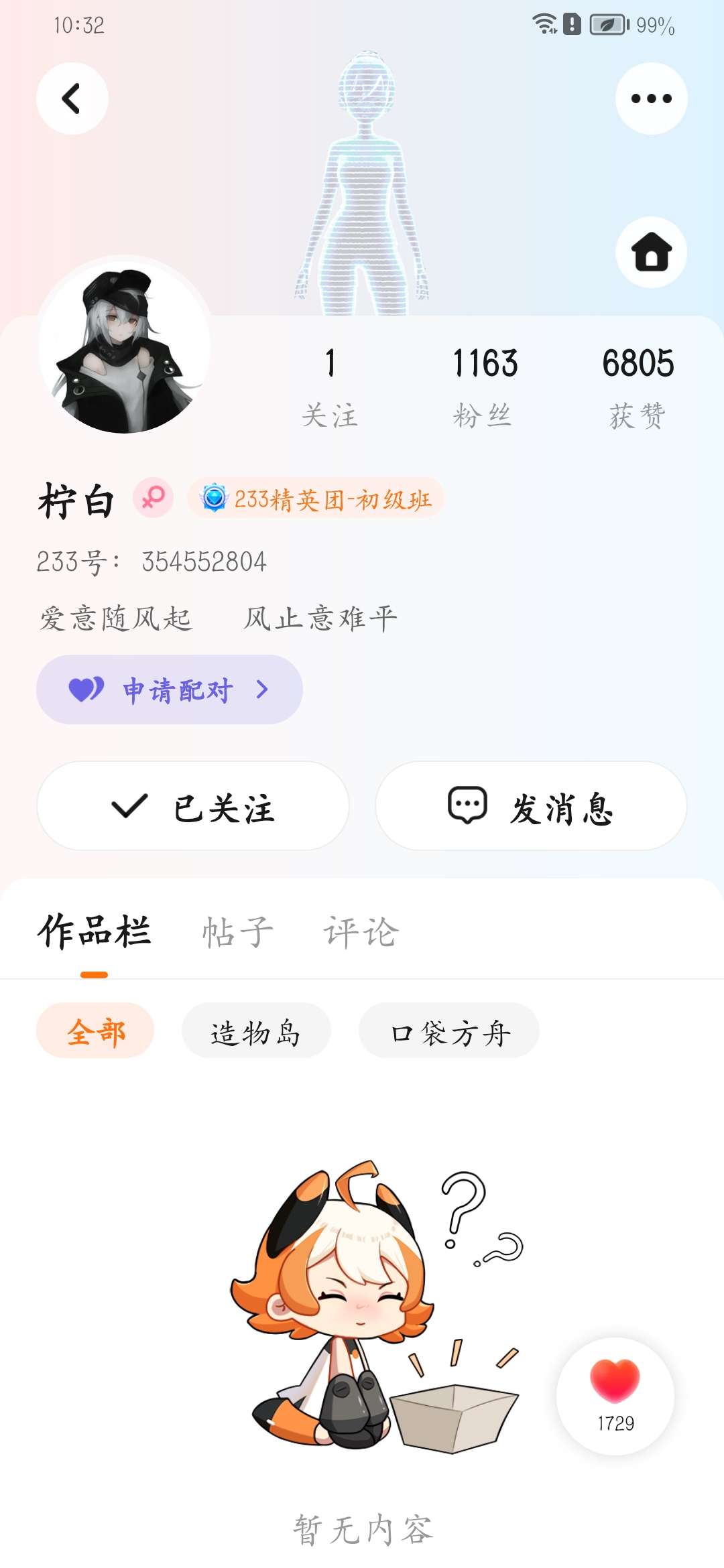Send a message with 发消息

pos(531,806)
